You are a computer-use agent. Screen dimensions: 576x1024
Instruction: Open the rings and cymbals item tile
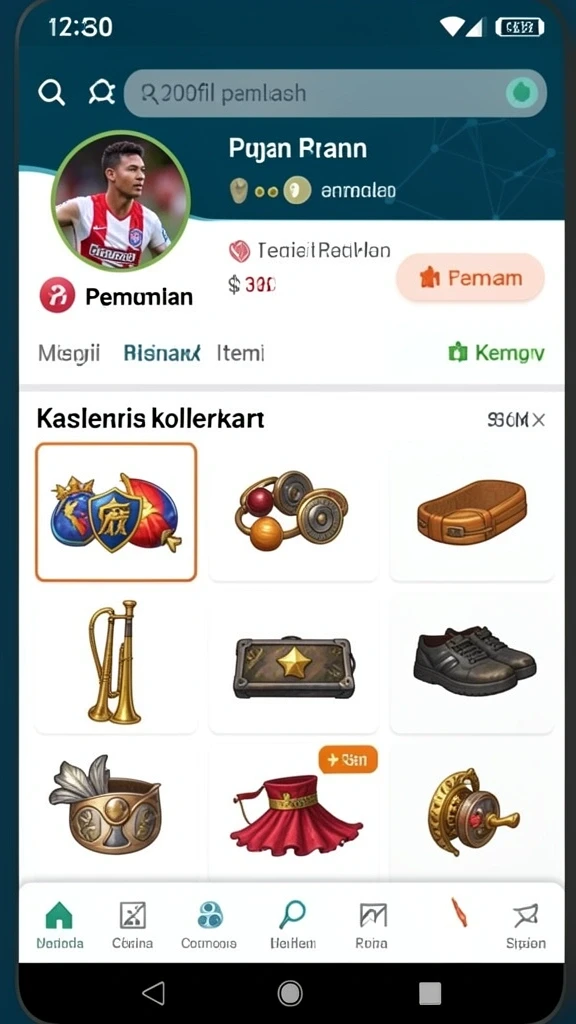293,512
